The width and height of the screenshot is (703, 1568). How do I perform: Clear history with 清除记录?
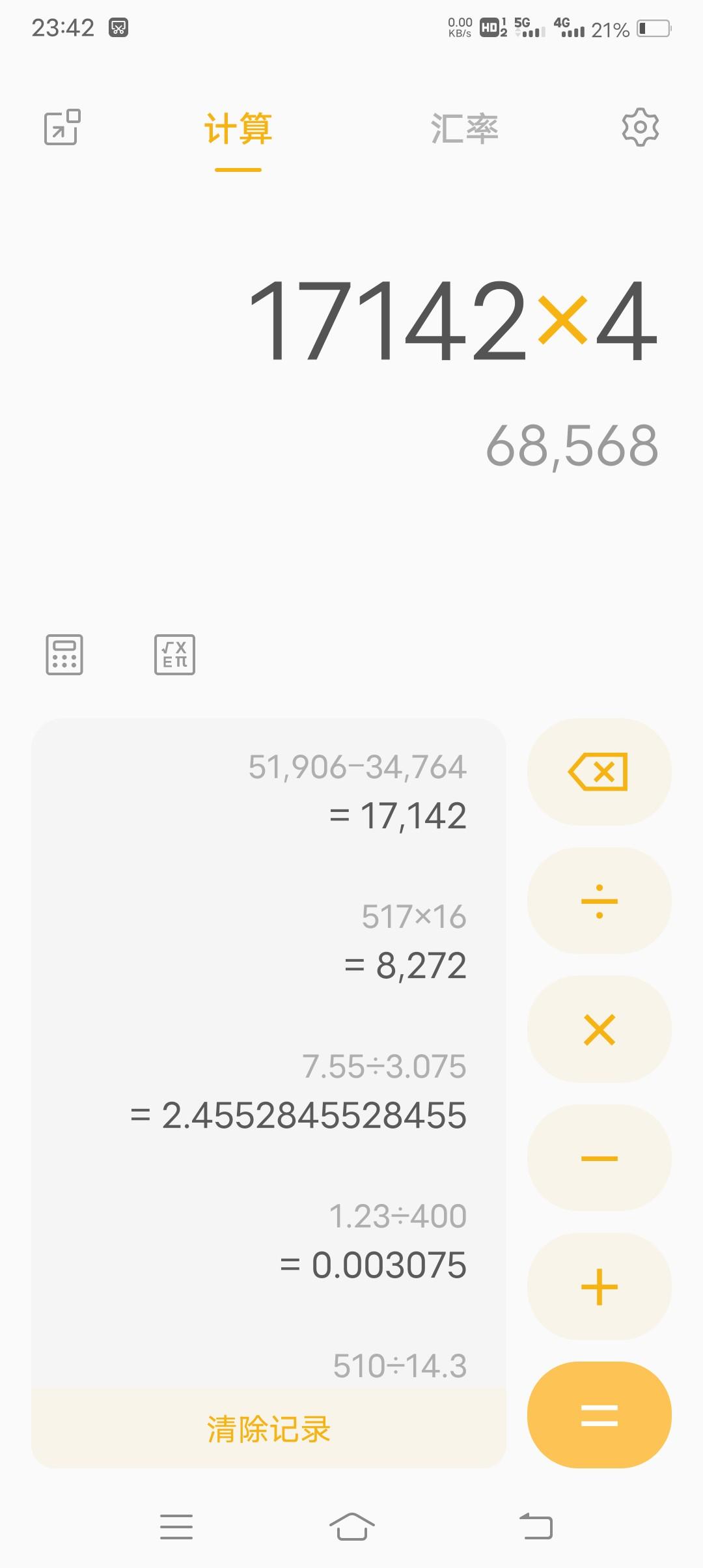click(x=269, y=1429)
